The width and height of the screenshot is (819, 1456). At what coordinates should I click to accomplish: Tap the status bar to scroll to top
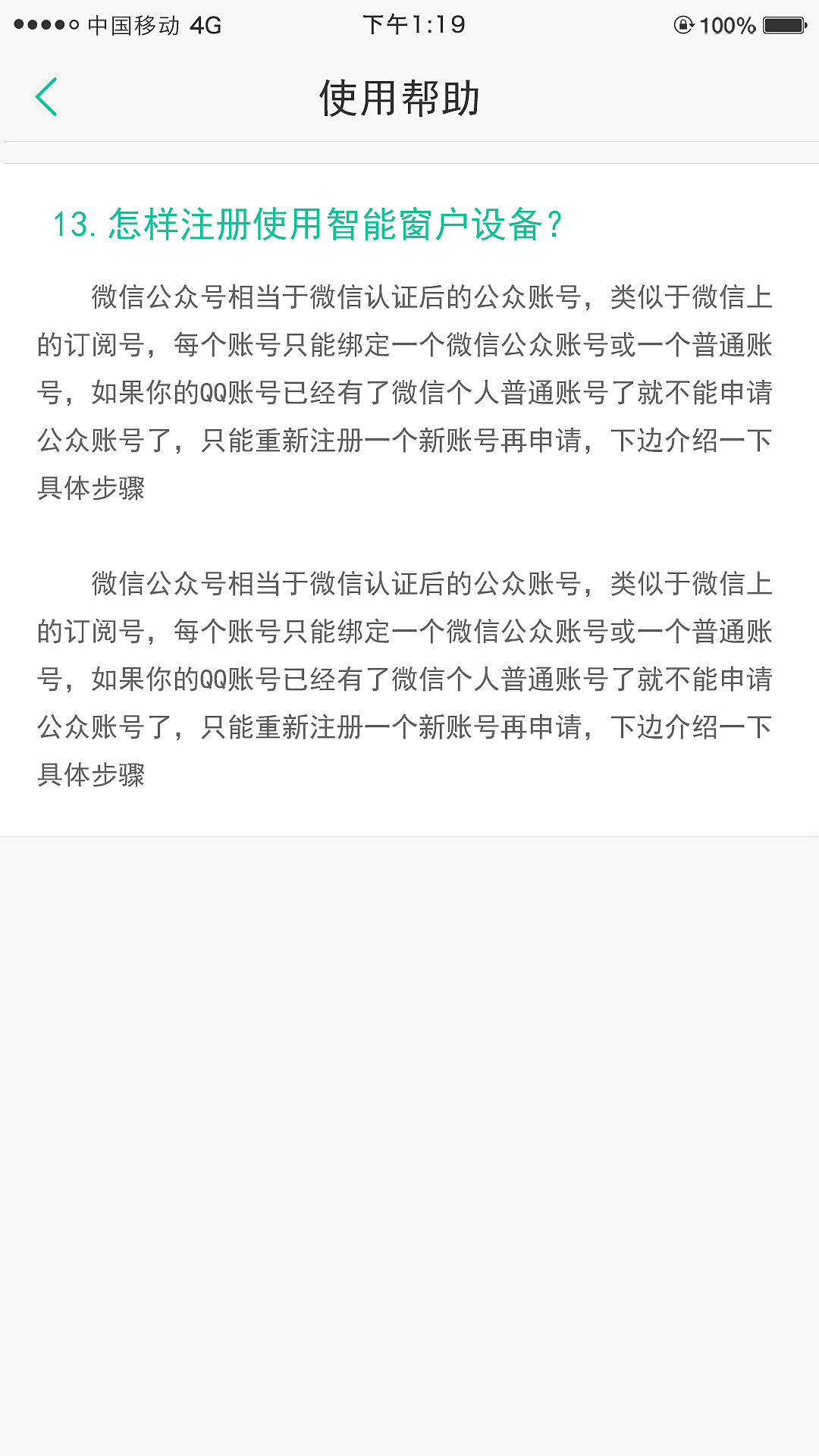pyautogui.click(x=409, y=25)
